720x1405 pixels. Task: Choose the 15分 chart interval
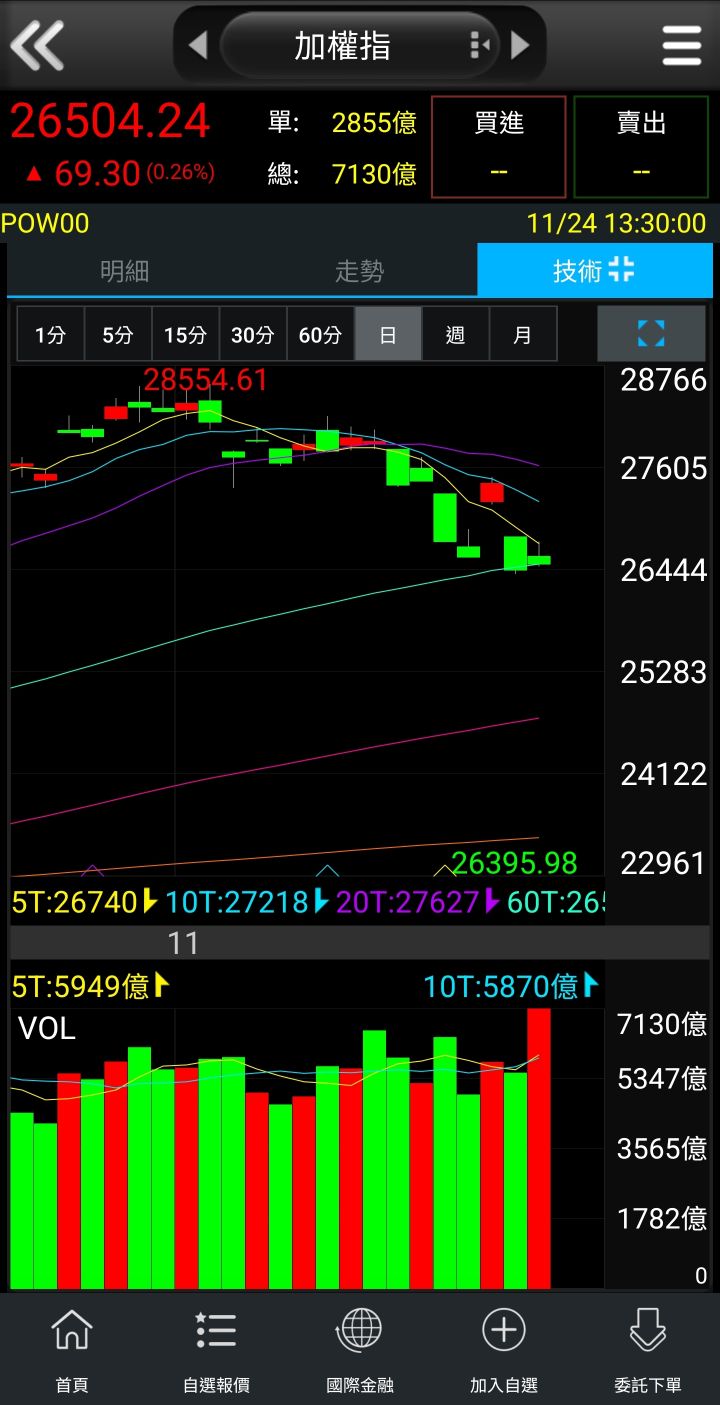click(185, 335)
